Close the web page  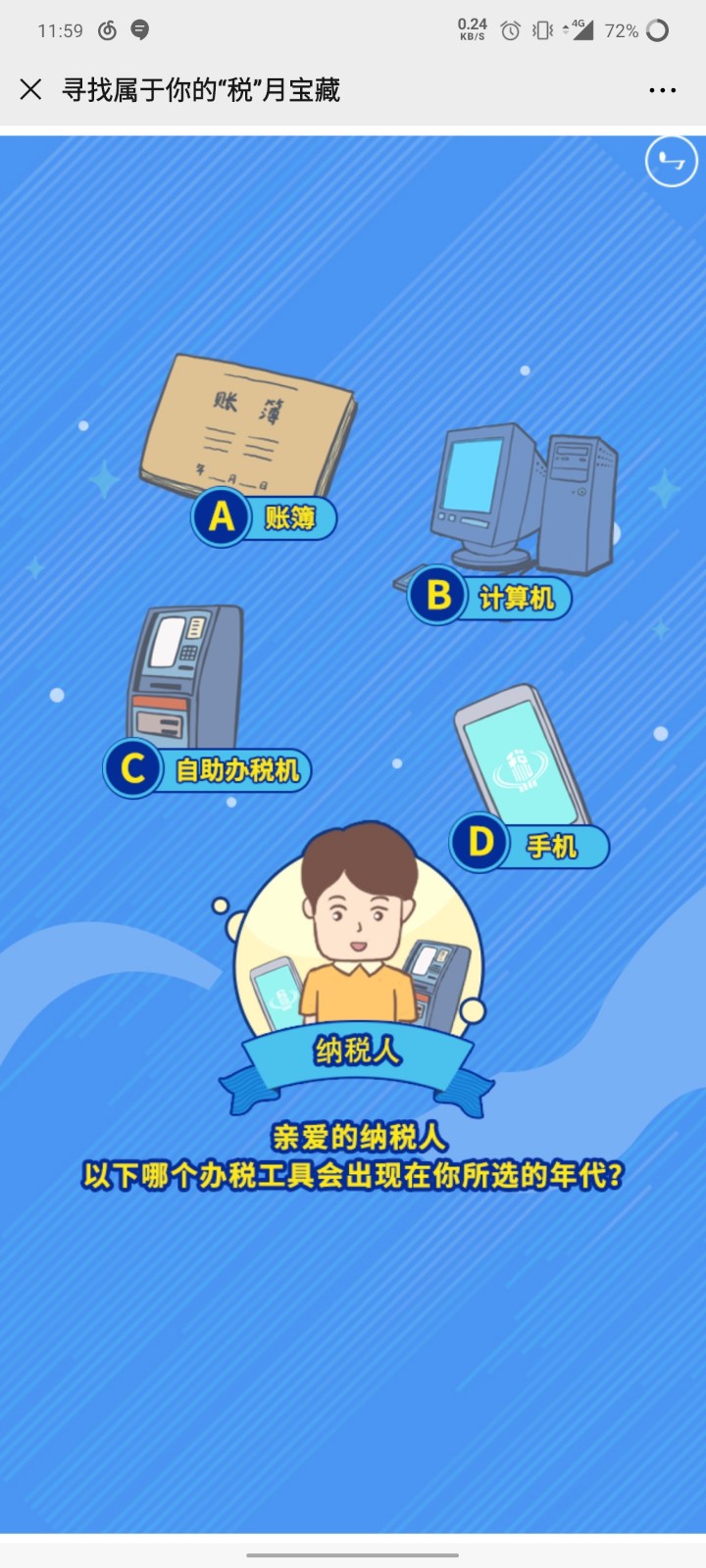[x=30, y=90]
